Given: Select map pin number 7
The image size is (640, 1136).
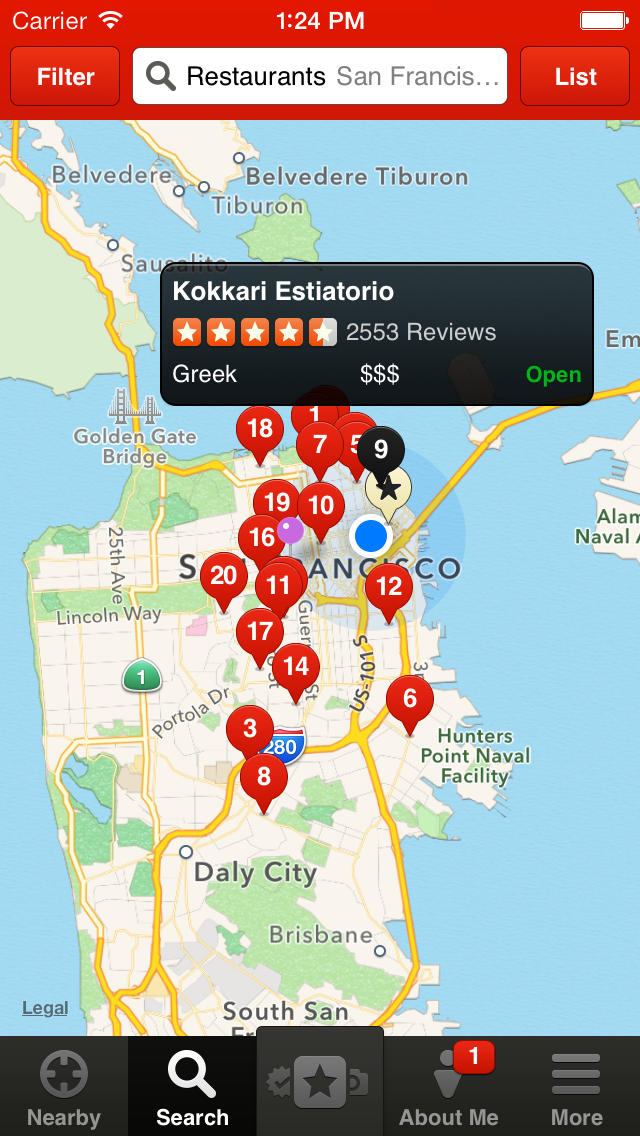Looking at the screenshot, I should point(319,445).
